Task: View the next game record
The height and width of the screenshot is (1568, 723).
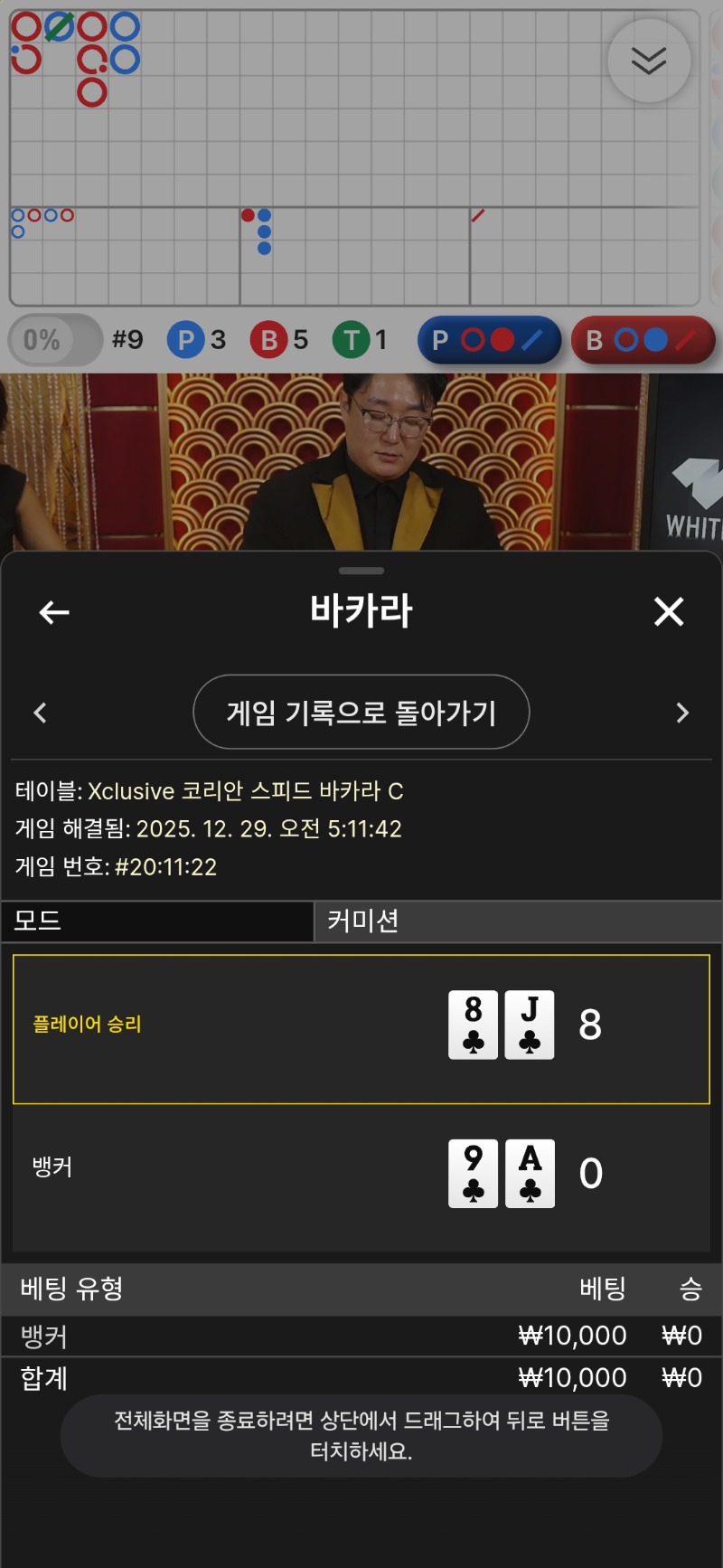Action: [682, 713]
